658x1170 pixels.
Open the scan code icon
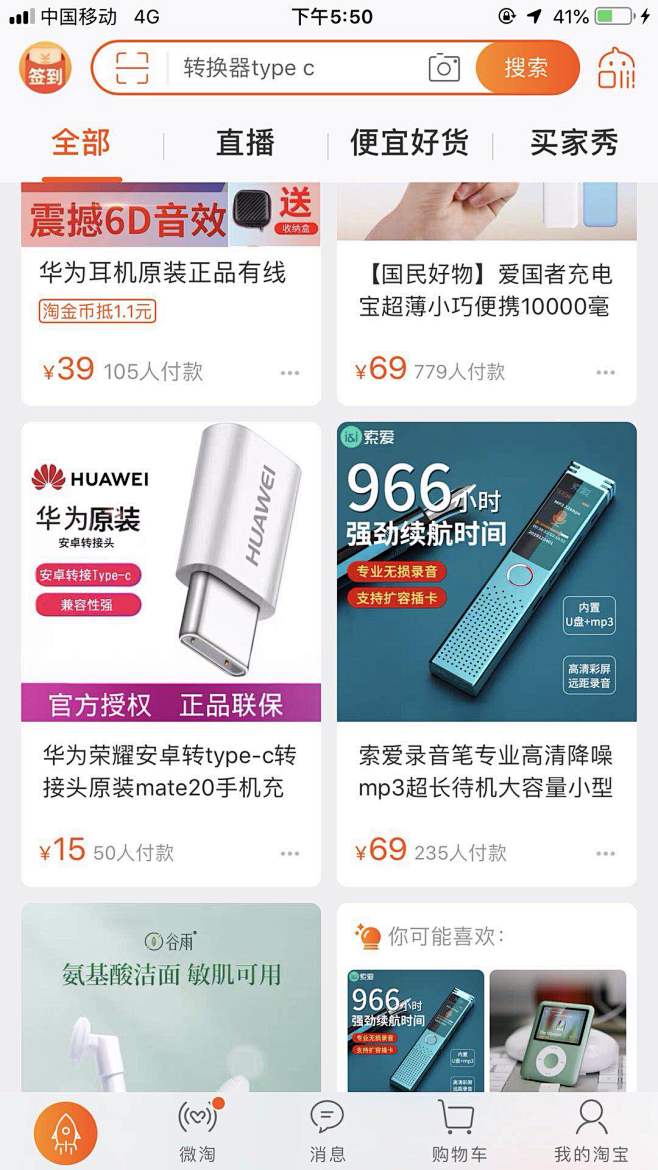click(132, 68)
